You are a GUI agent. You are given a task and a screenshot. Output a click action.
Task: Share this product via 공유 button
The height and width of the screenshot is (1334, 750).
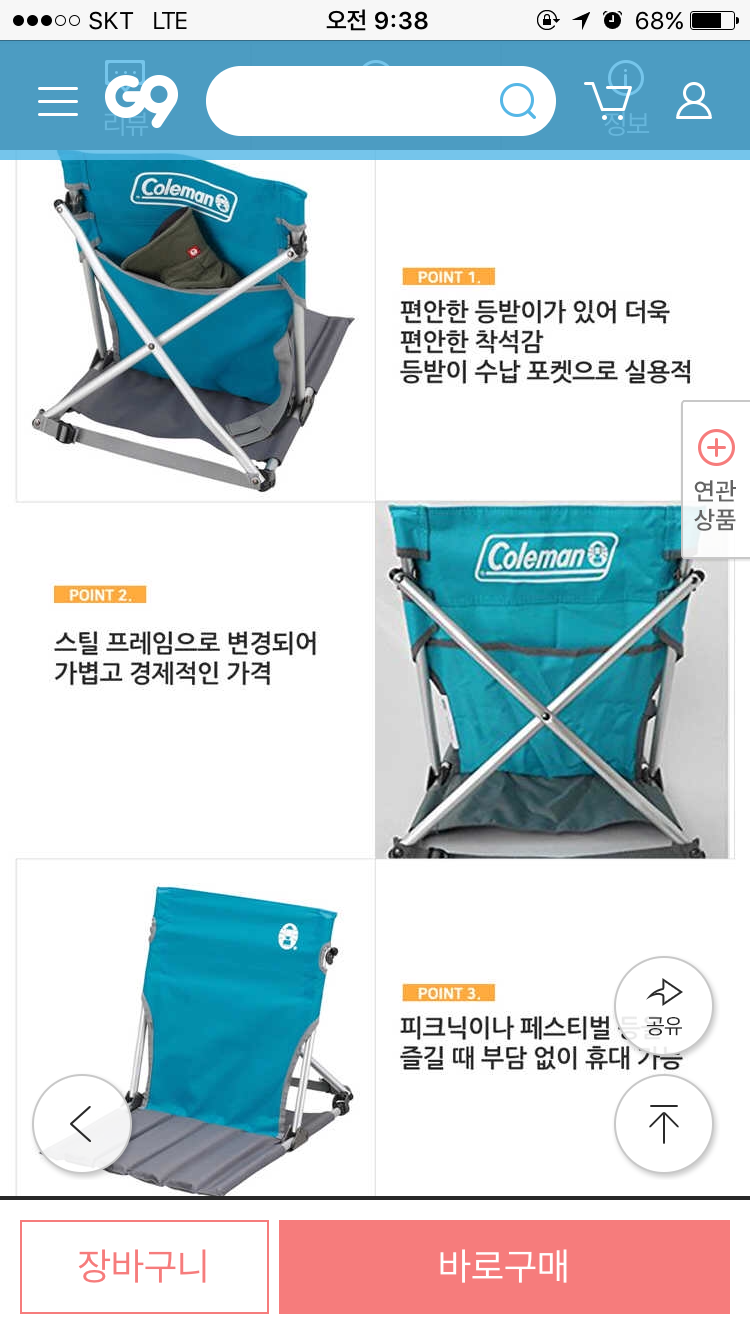click(x=663, y=1007)
